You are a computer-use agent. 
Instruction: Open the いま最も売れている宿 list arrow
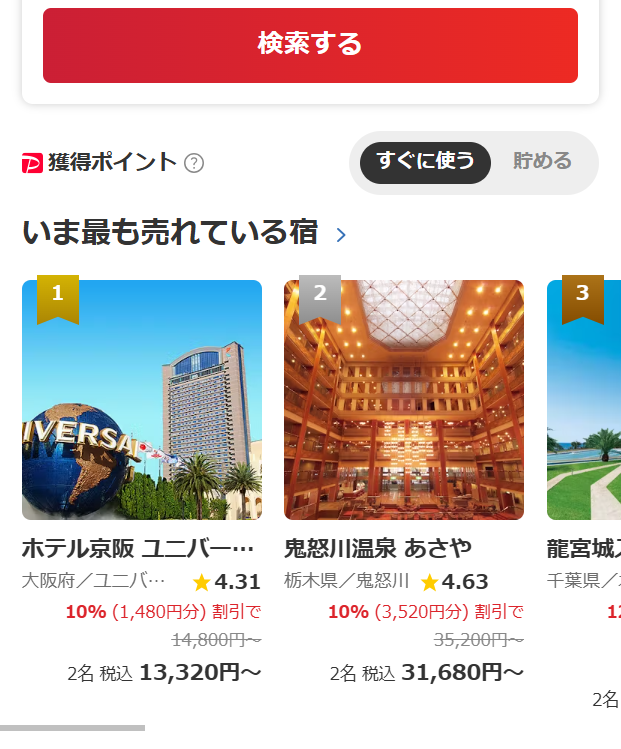(342, 235)
